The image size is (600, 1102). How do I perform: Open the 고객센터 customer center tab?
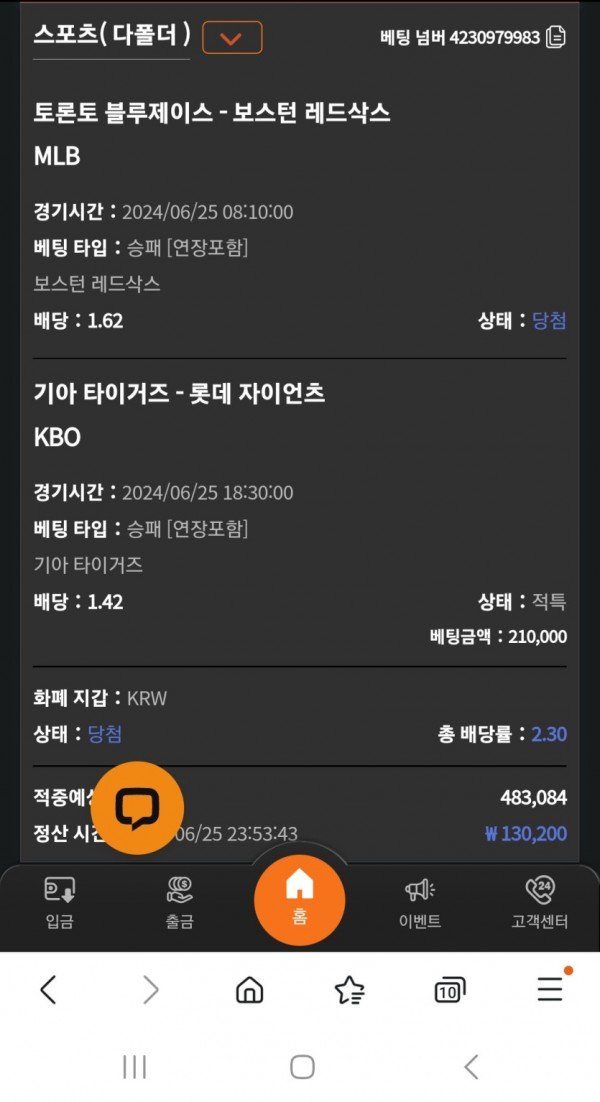click(x=539, y=903)
